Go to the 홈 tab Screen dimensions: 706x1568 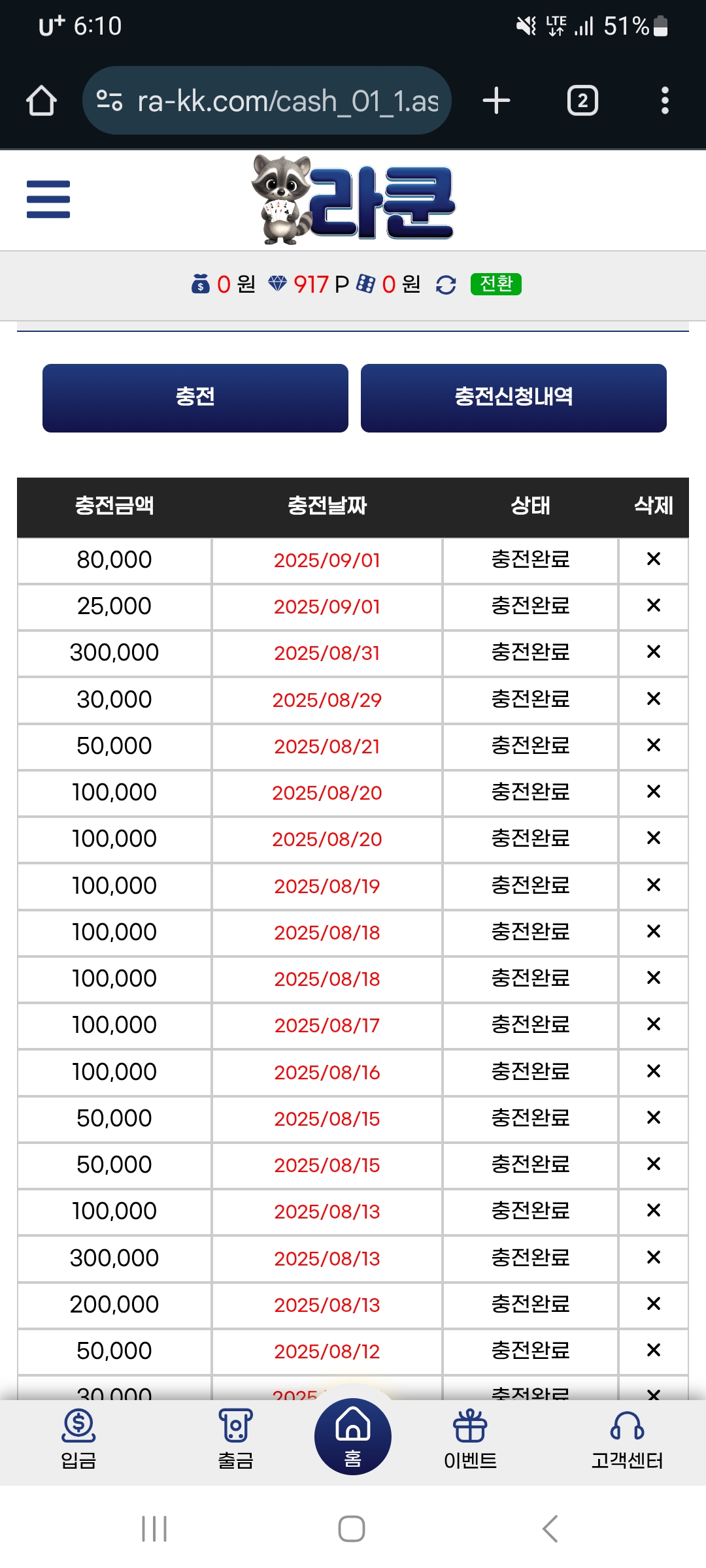tap(353, 1436)
